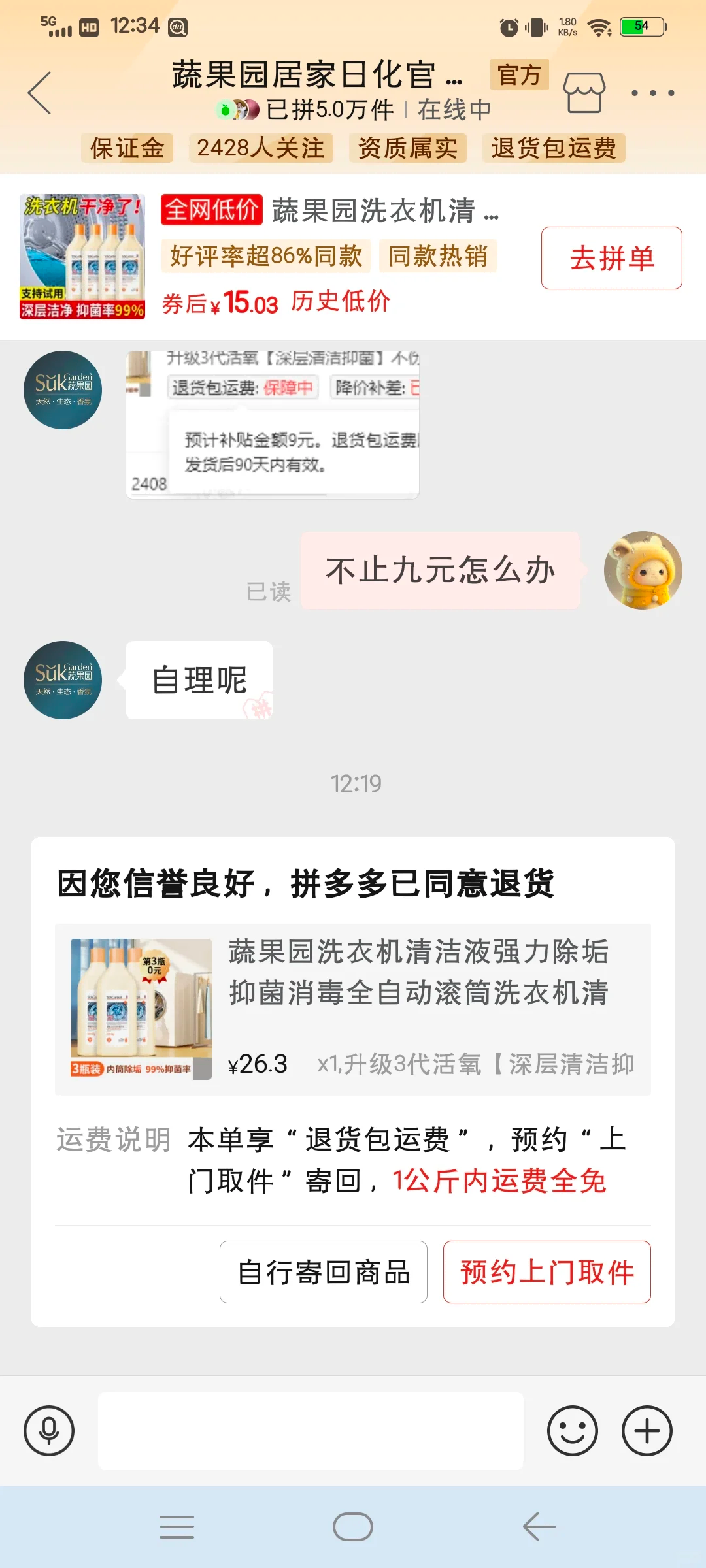Tap the system home button

pos(353,1527)
